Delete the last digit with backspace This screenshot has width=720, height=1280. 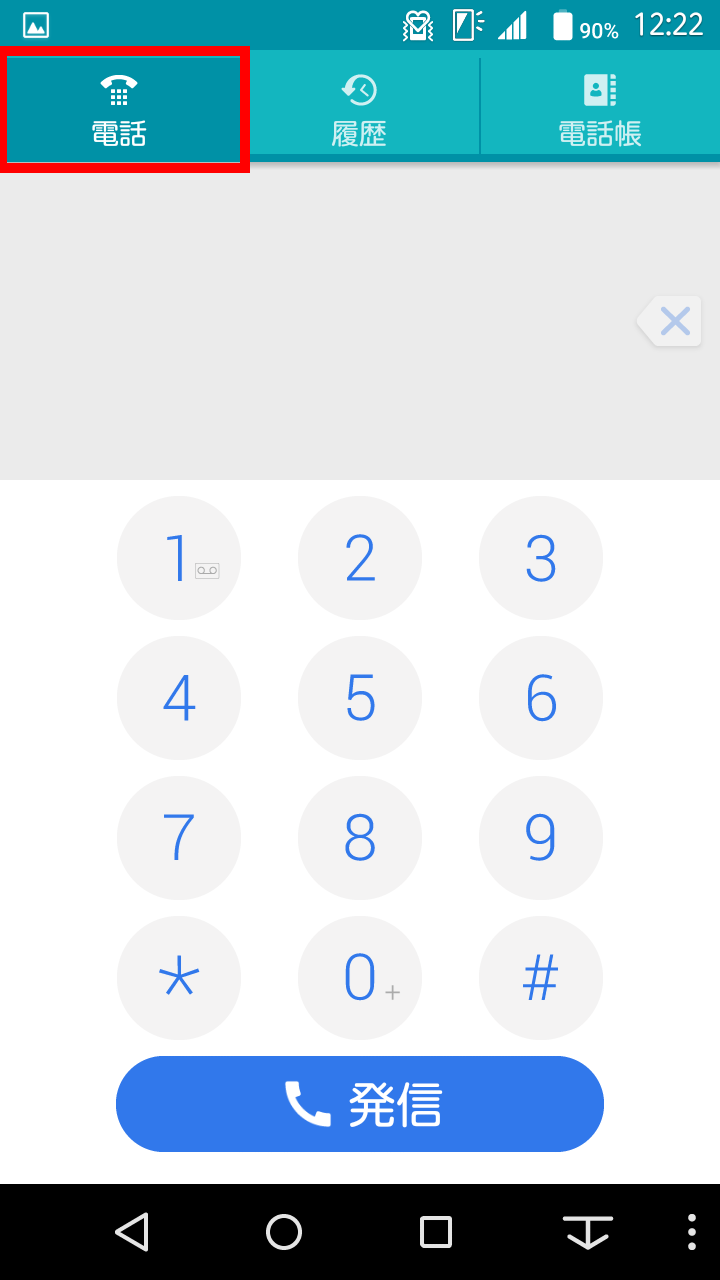[x=669, y=321]
